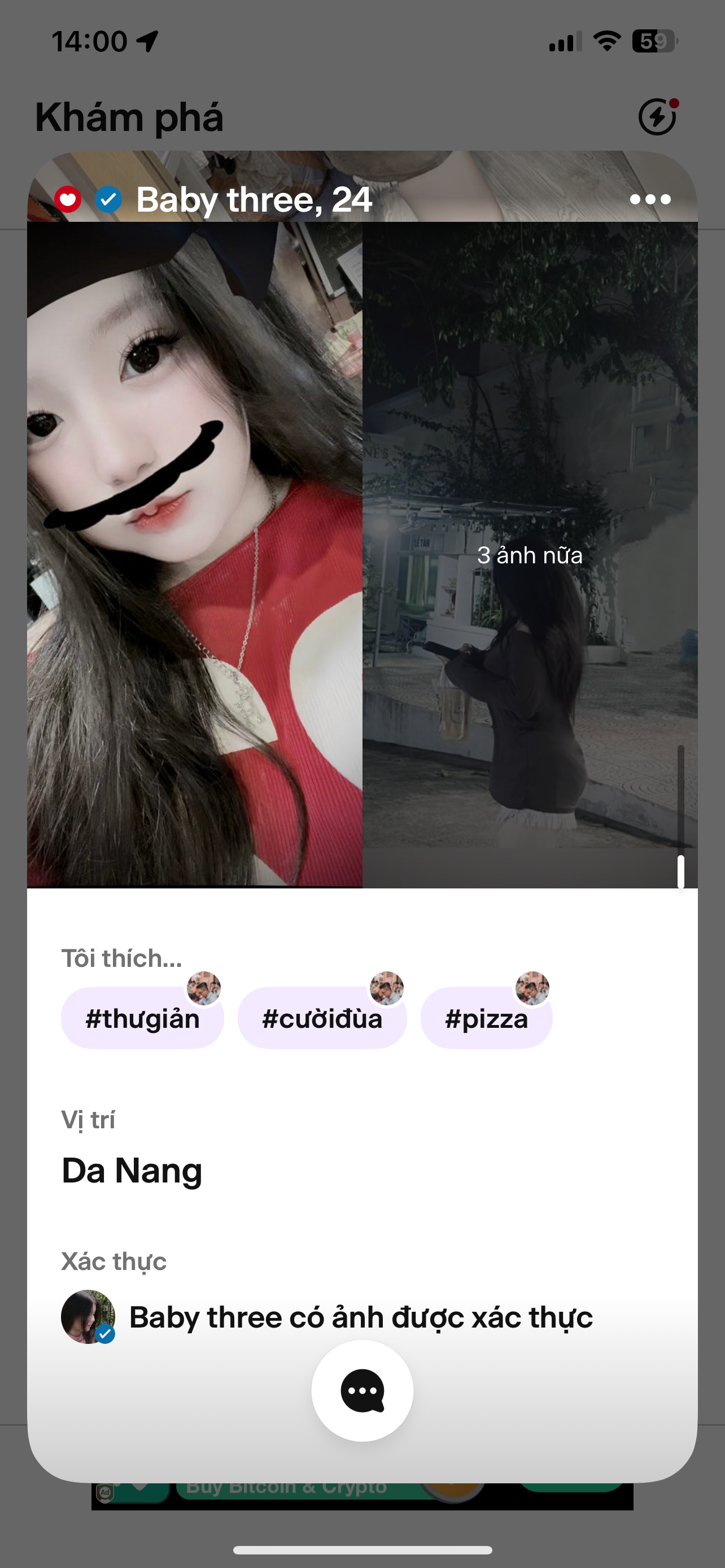This screenshot has height=1568, width=725.
Task: Tap the #pizza interest chip
Action: (486, 1018)
